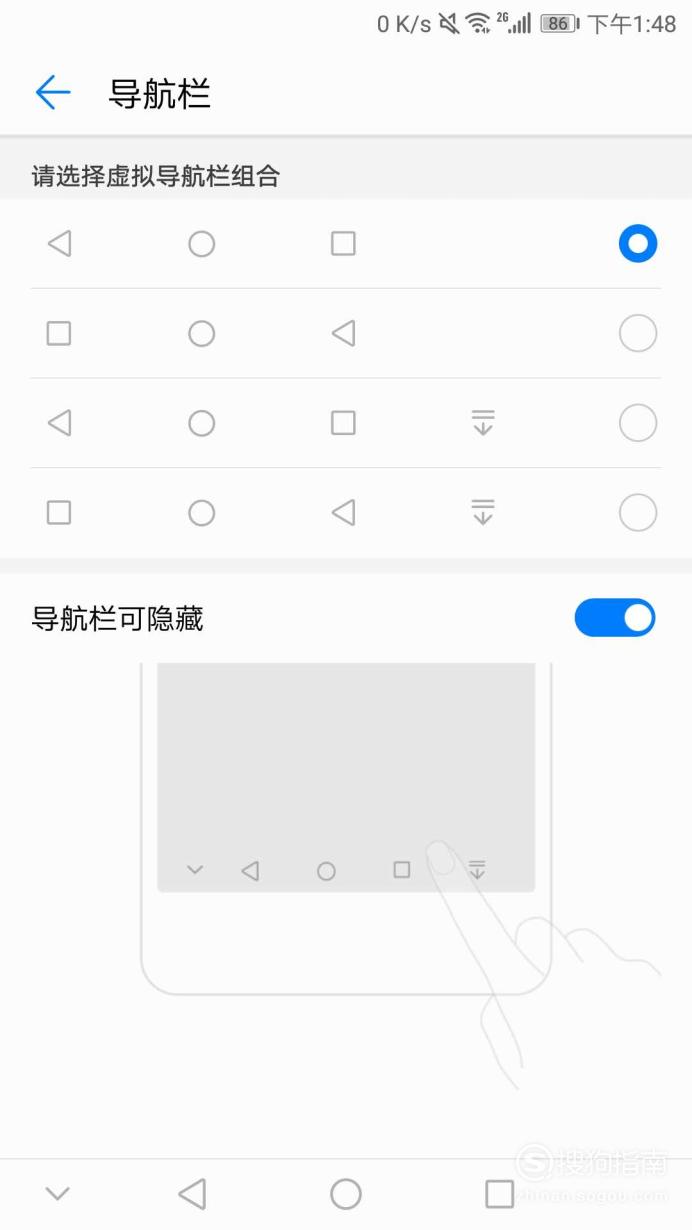Choose recent-home-back with notification pull-down combination

(x=346, y=513)
